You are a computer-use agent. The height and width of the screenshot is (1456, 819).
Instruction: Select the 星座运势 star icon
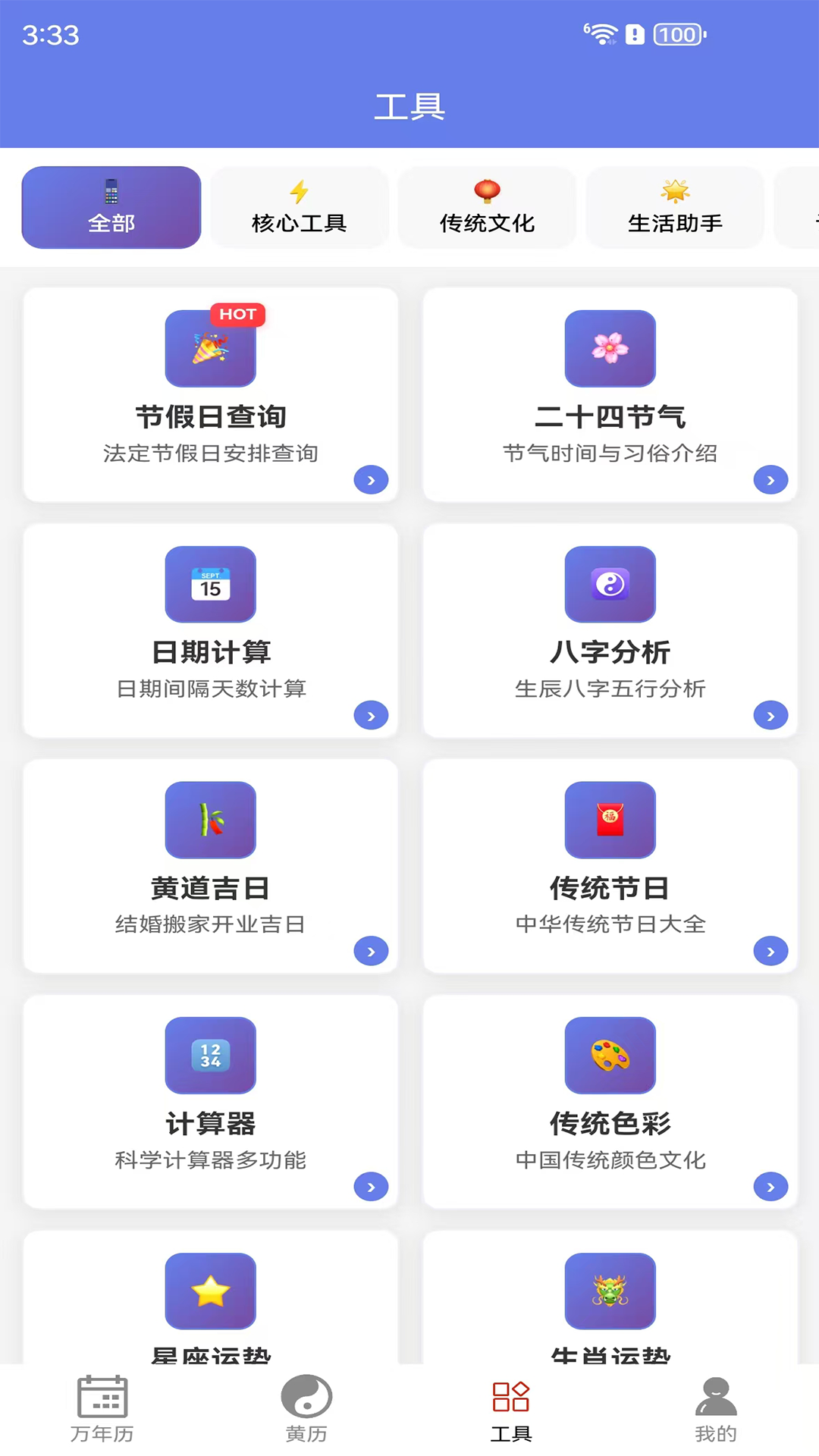click(x=211, y=1291)
